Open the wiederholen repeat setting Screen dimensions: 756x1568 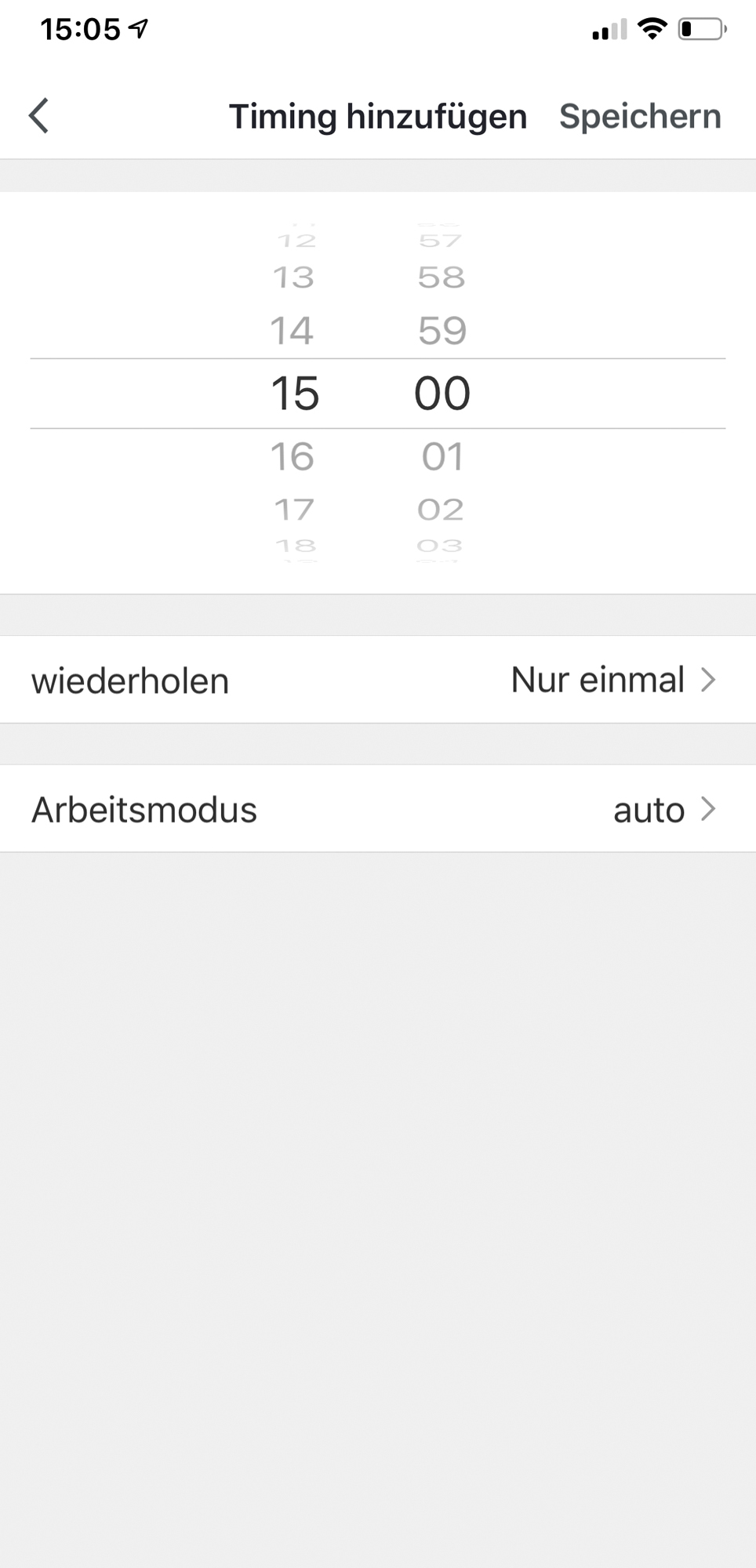(x=378, y=680)
